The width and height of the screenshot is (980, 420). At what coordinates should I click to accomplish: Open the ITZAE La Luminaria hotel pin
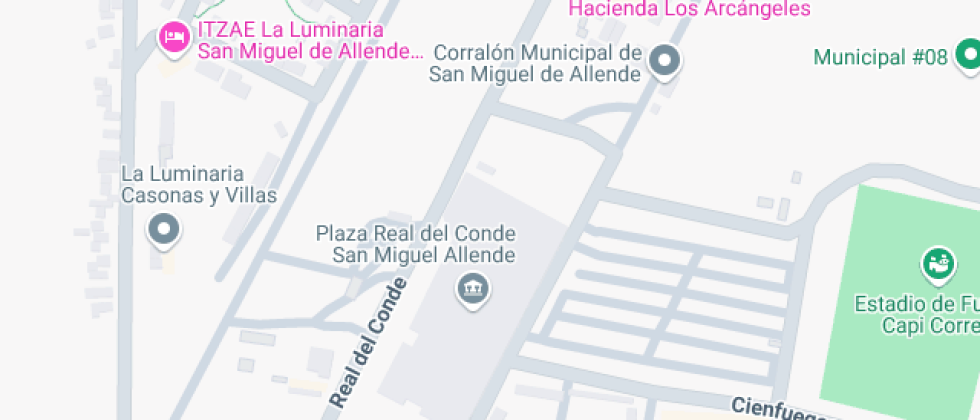(174, 39)
